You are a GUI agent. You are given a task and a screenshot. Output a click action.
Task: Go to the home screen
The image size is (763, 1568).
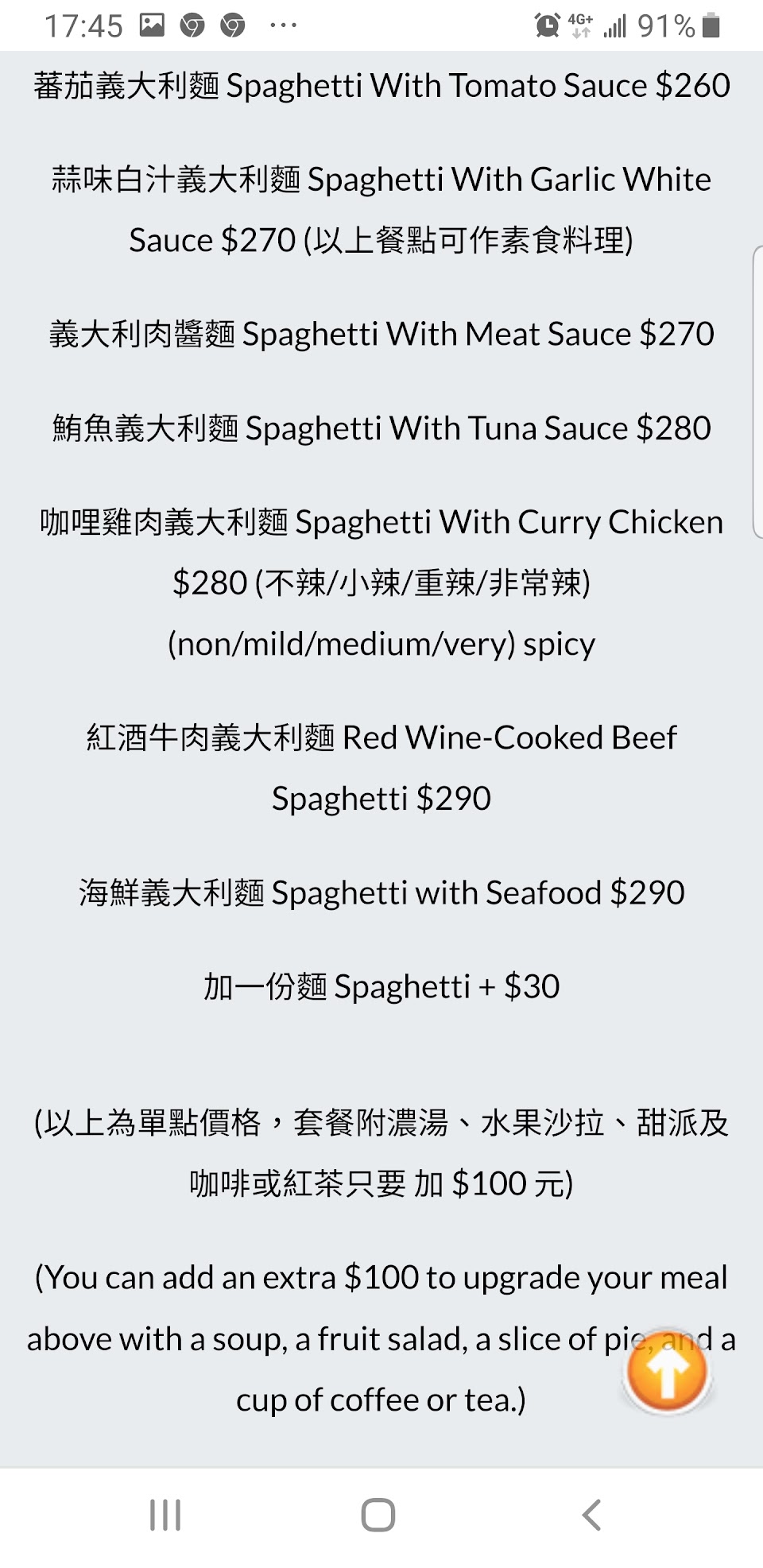[378, 1515]
